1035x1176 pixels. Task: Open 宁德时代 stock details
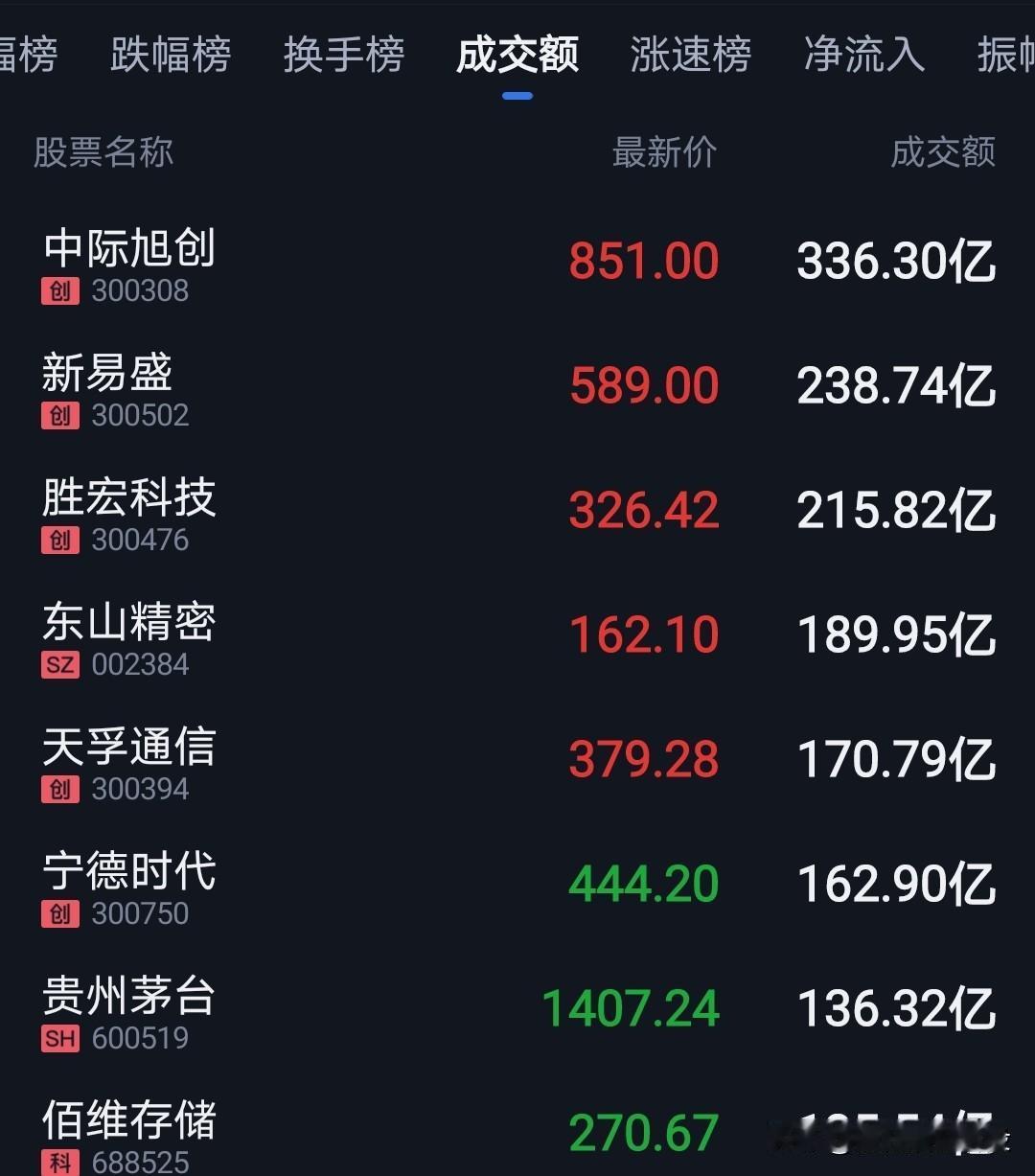[129, 872]
